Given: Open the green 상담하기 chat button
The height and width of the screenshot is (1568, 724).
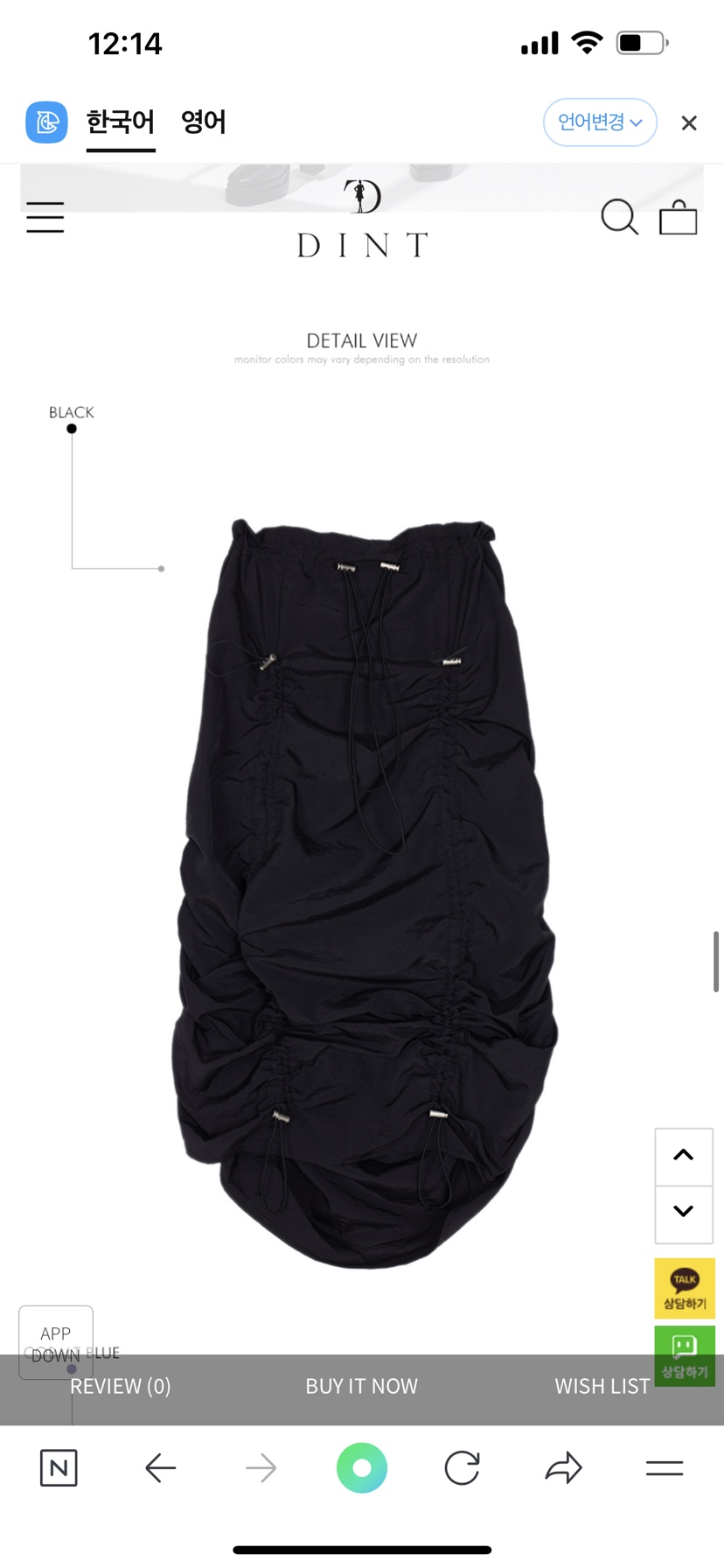Looking at the screenshot, I should (685, 1355).
